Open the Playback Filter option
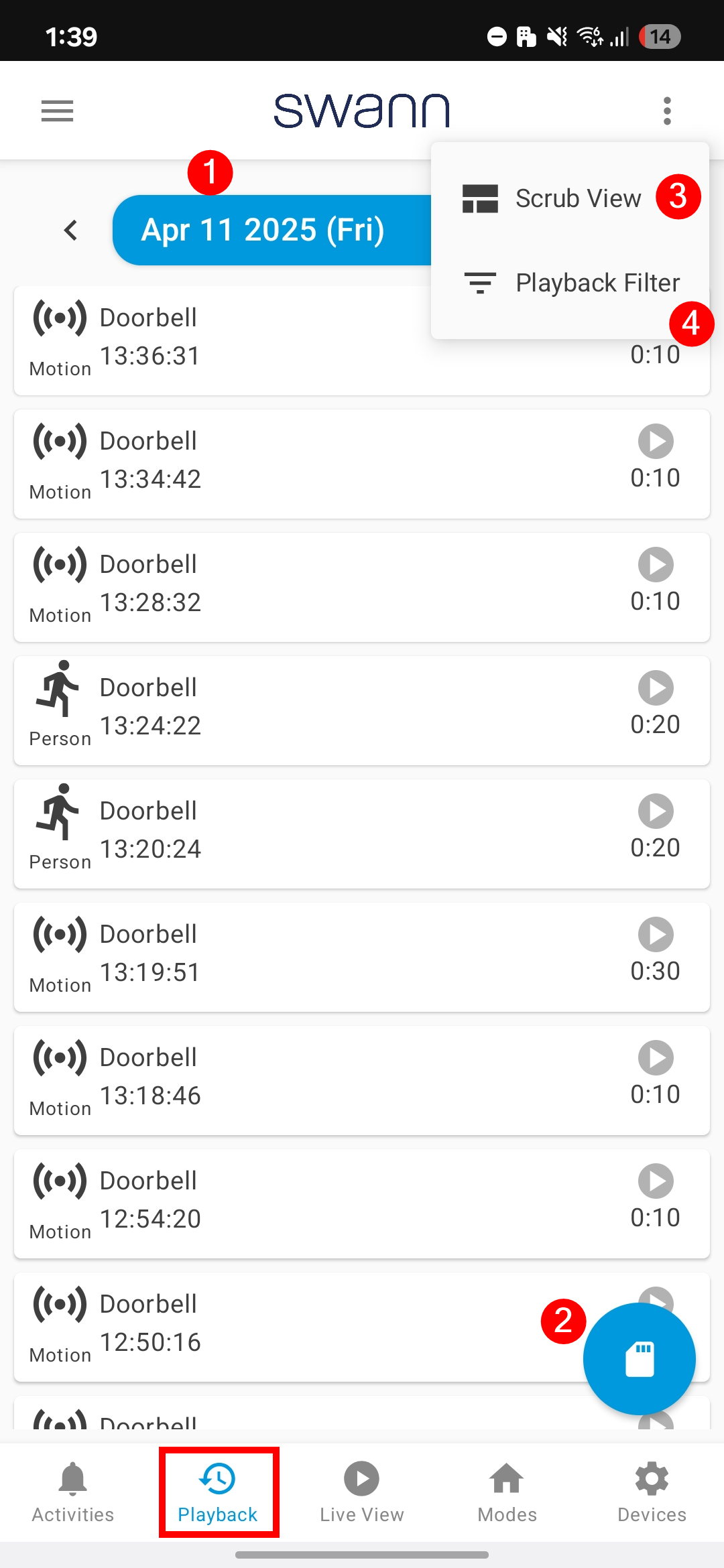Image resolution: width=724 pixels, height=1568 pixels. tap(570, 283)
